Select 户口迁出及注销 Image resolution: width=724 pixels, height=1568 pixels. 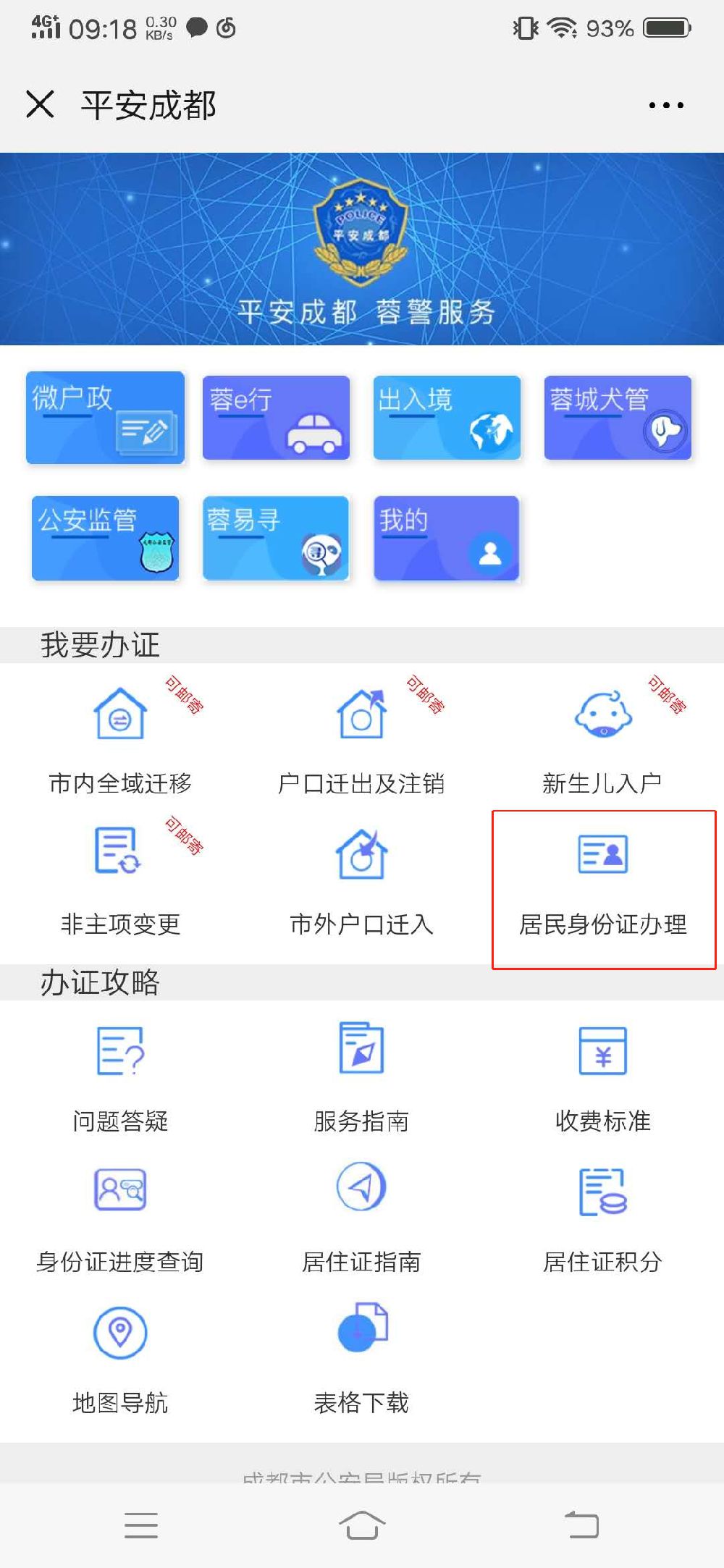tap(361, 738)
